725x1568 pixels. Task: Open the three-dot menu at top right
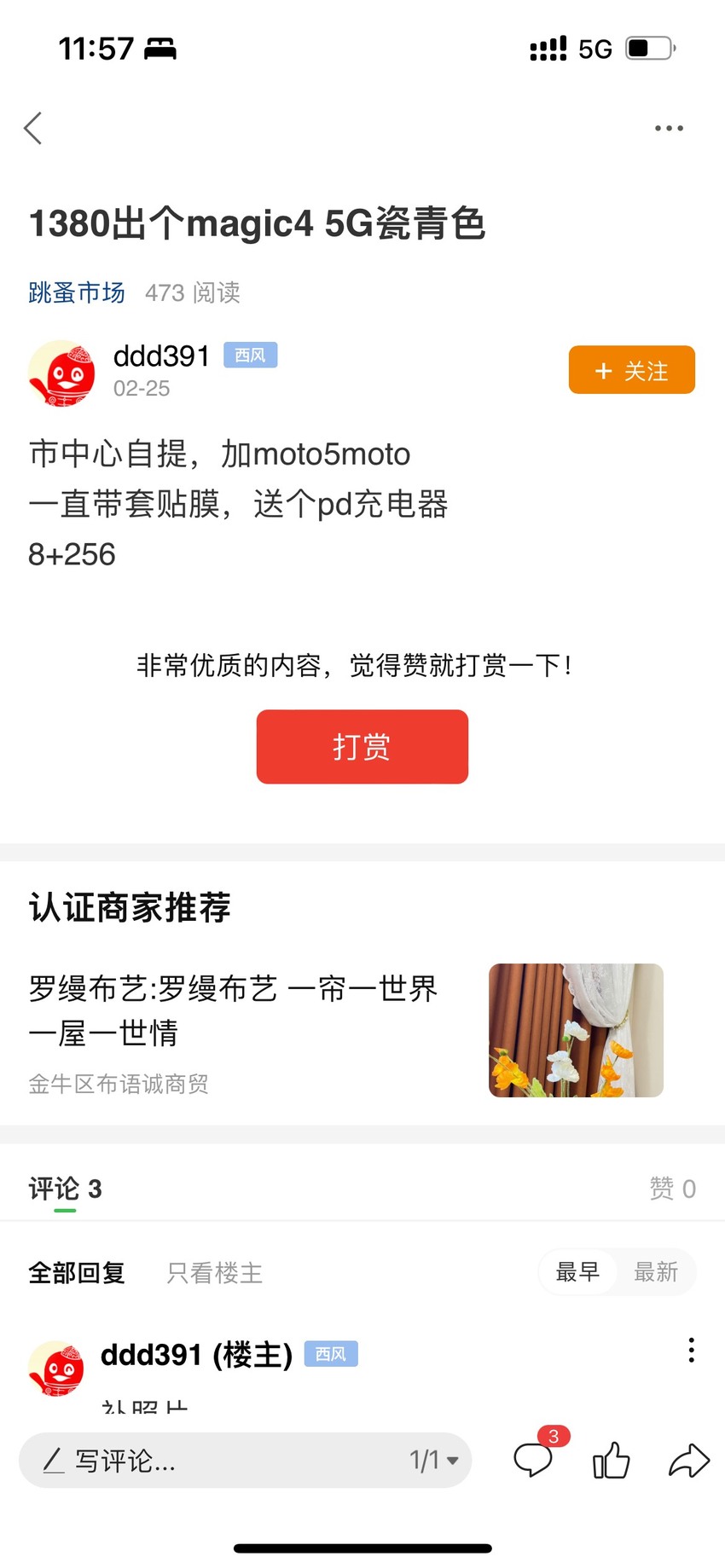669,128
